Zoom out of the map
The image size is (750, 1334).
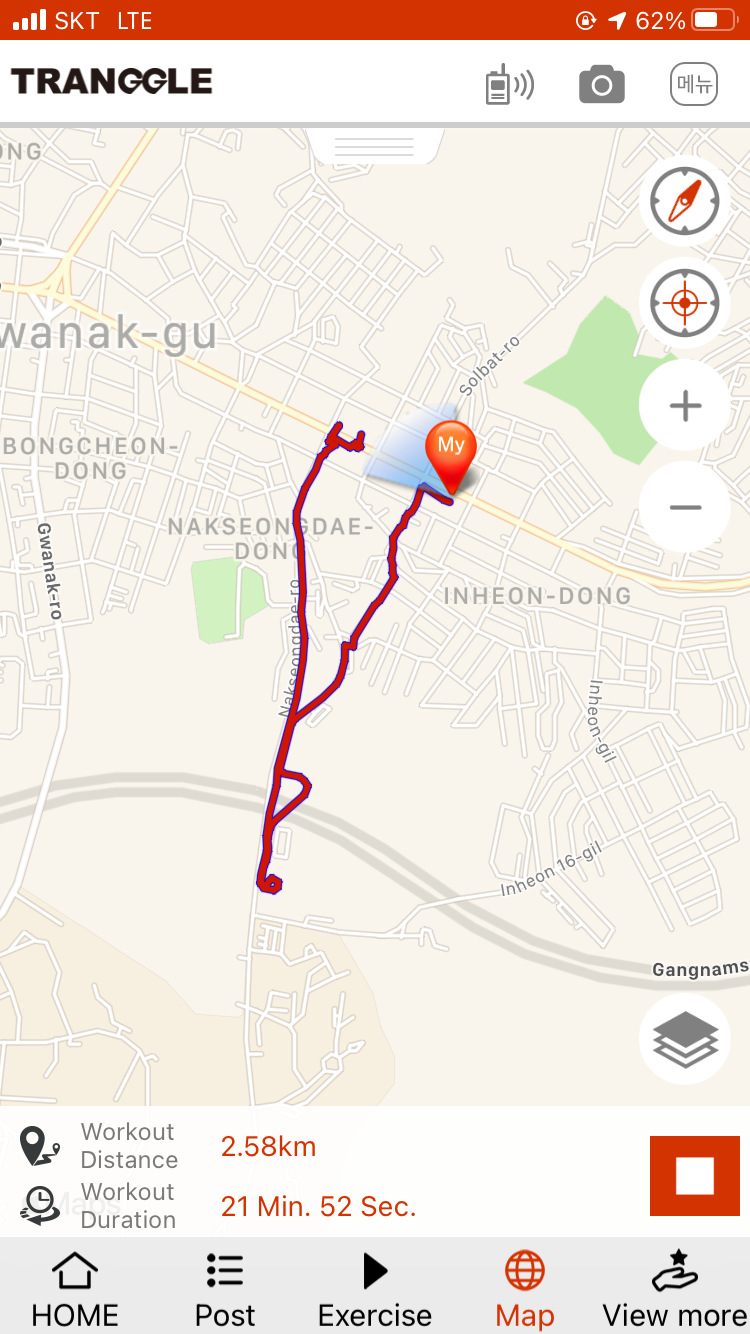[x=685, y=507]
